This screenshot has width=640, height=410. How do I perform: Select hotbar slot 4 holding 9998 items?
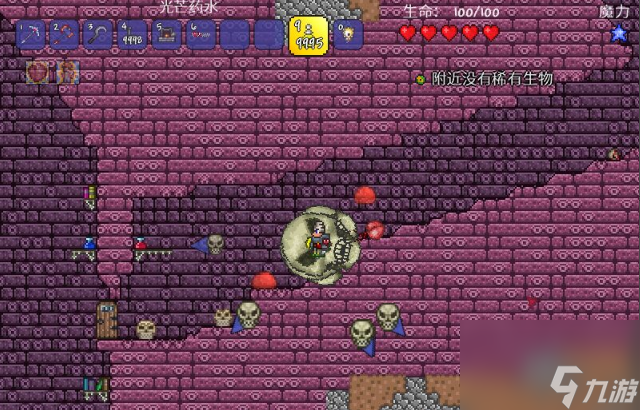coord(133,35)
